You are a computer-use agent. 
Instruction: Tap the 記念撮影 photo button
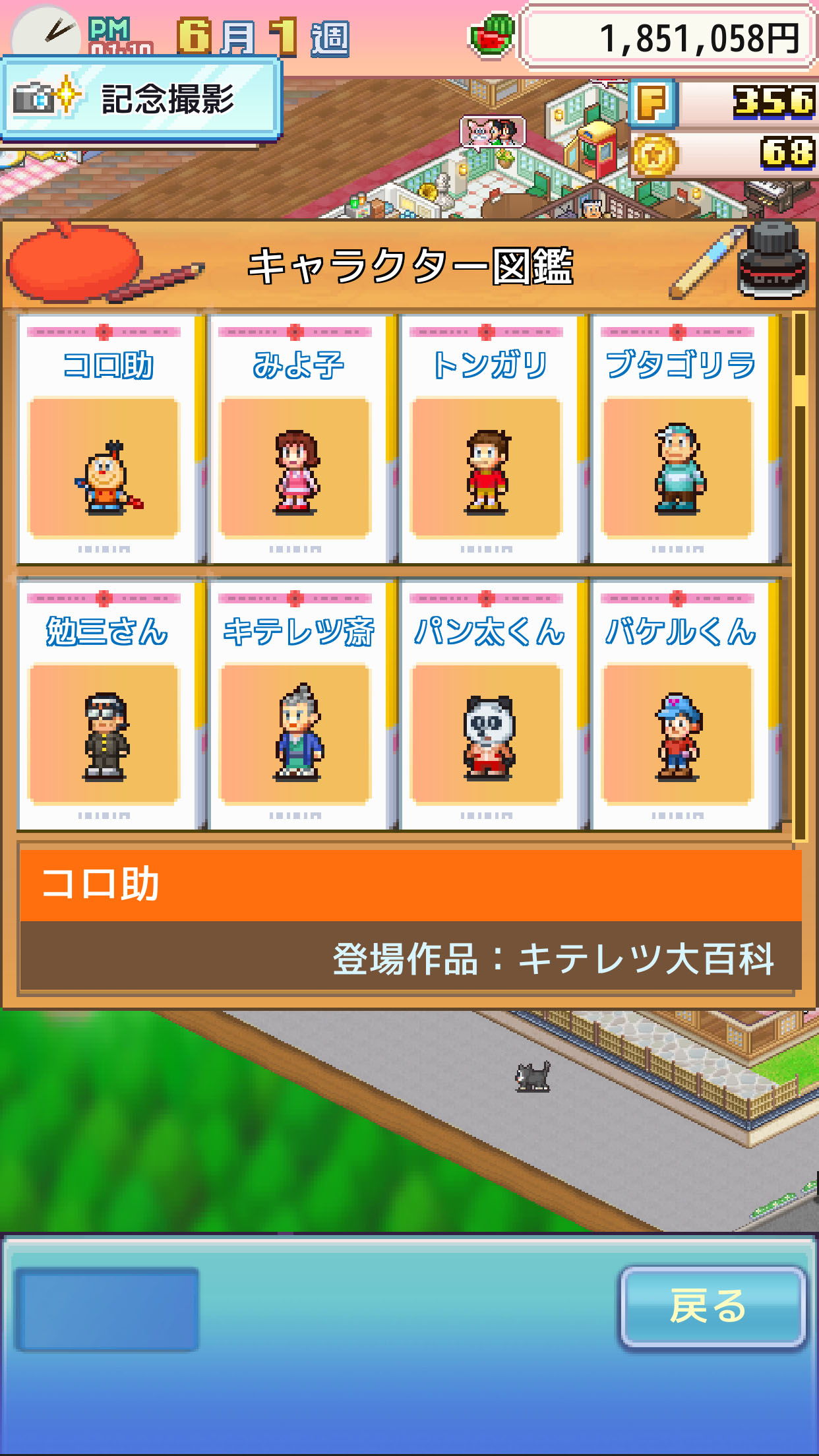(x=141, y=99)
